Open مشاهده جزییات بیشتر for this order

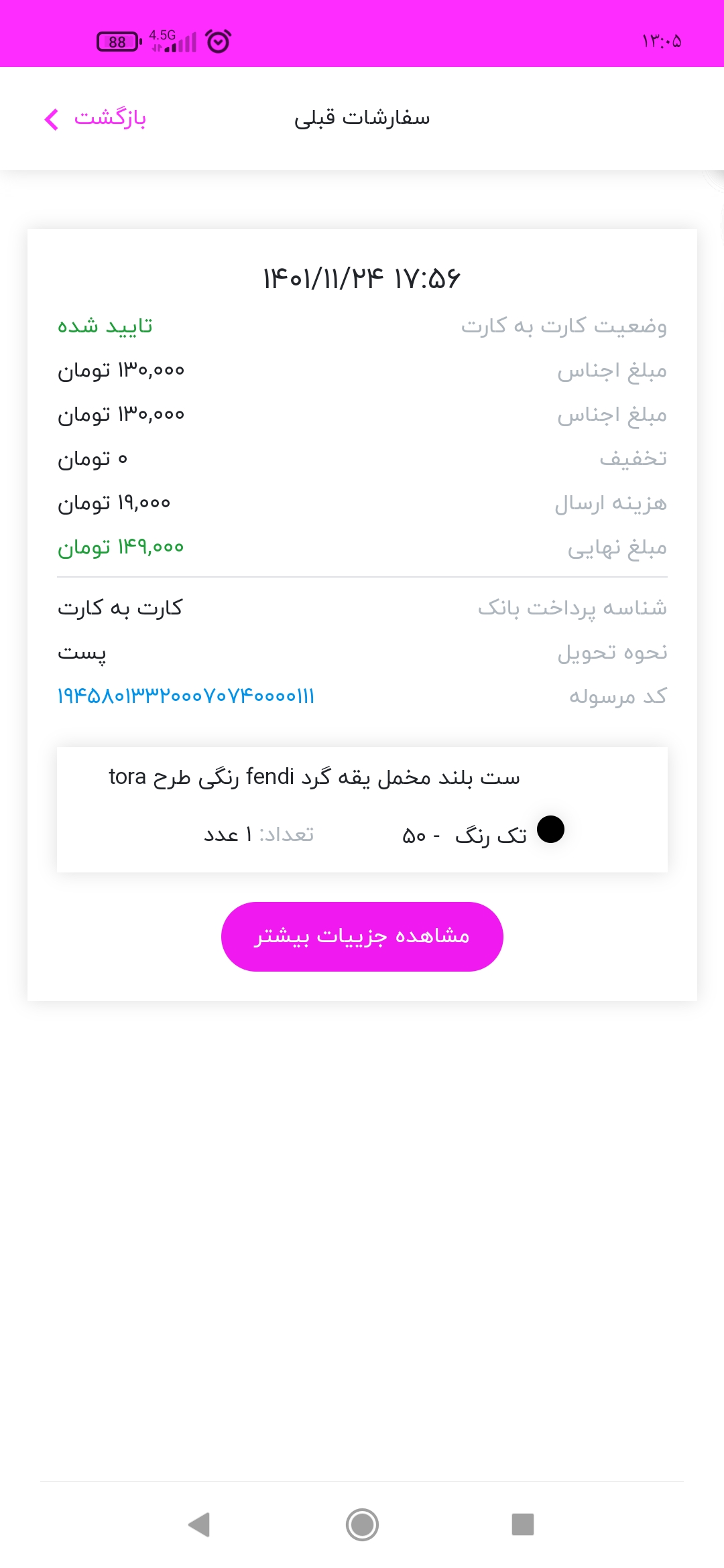[x=362, y=936]
